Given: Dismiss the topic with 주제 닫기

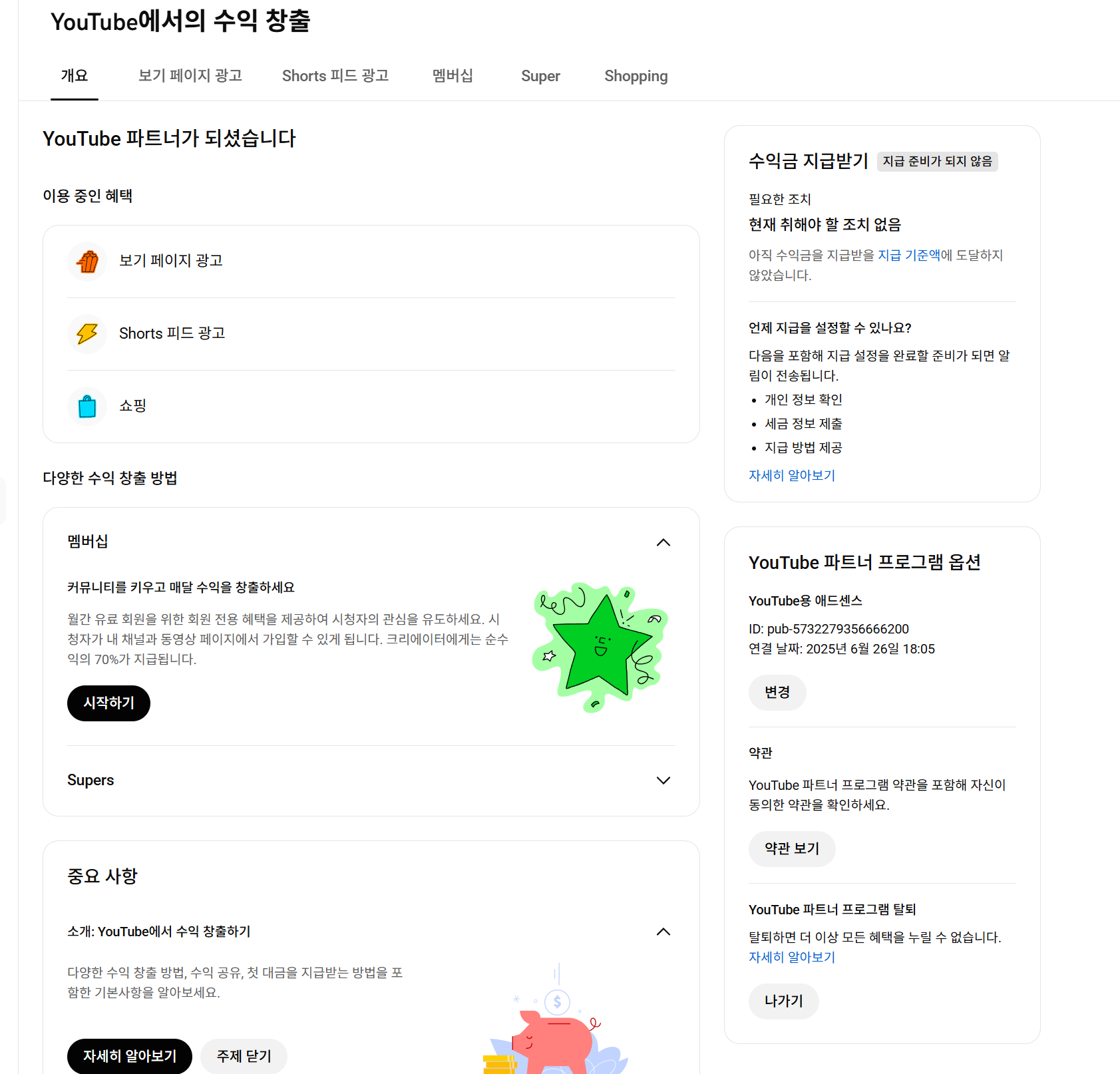Looking at the screenshot, I should 244,1056.
